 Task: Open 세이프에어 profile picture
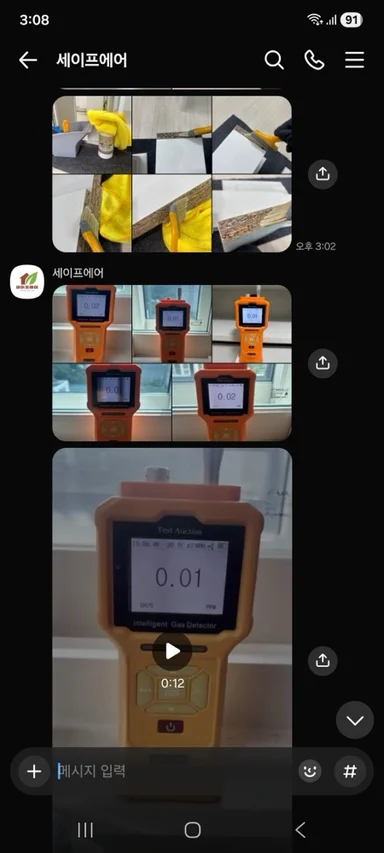coord(27,282)
